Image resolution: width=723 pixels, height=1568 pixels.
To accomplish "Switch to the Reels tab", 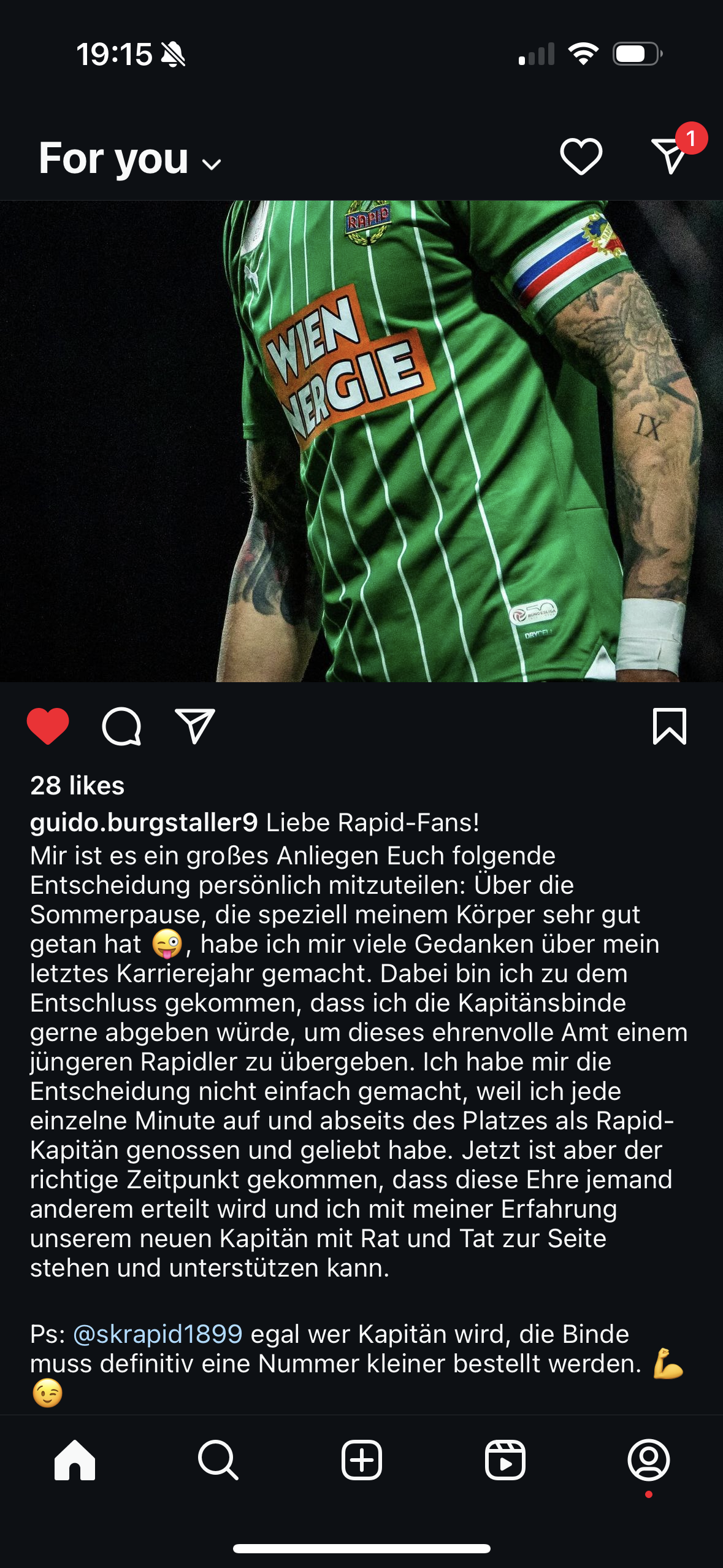I will (505, 1460).
